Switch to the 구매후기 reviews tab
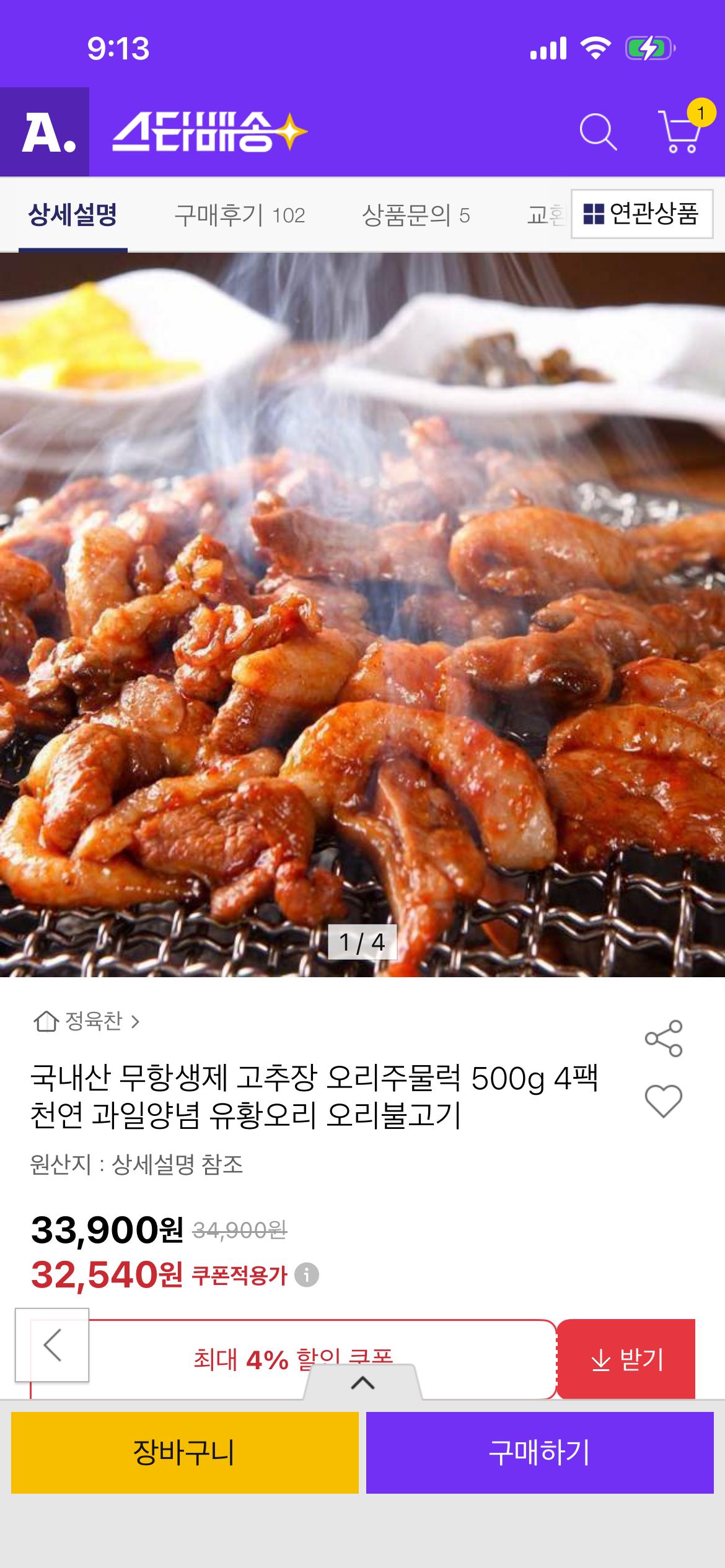The width and height of the screenshot is (725, 1568). click(x=242, y=215)
